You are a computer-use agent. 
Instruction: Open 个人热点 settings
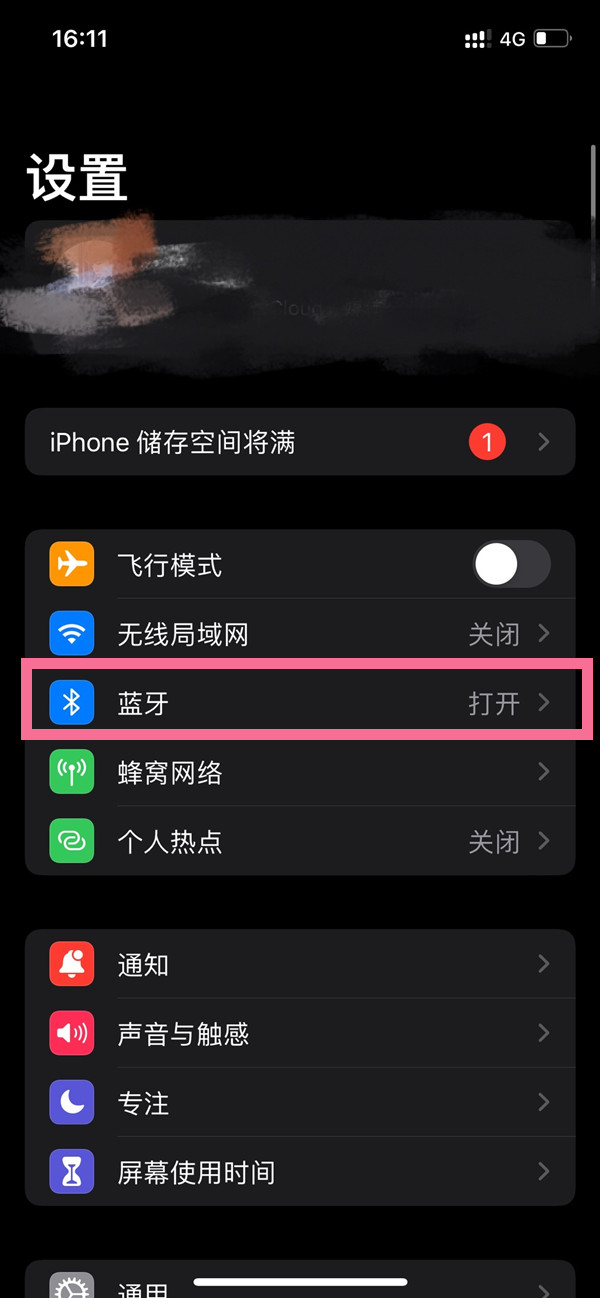click(x=300, y=841)
